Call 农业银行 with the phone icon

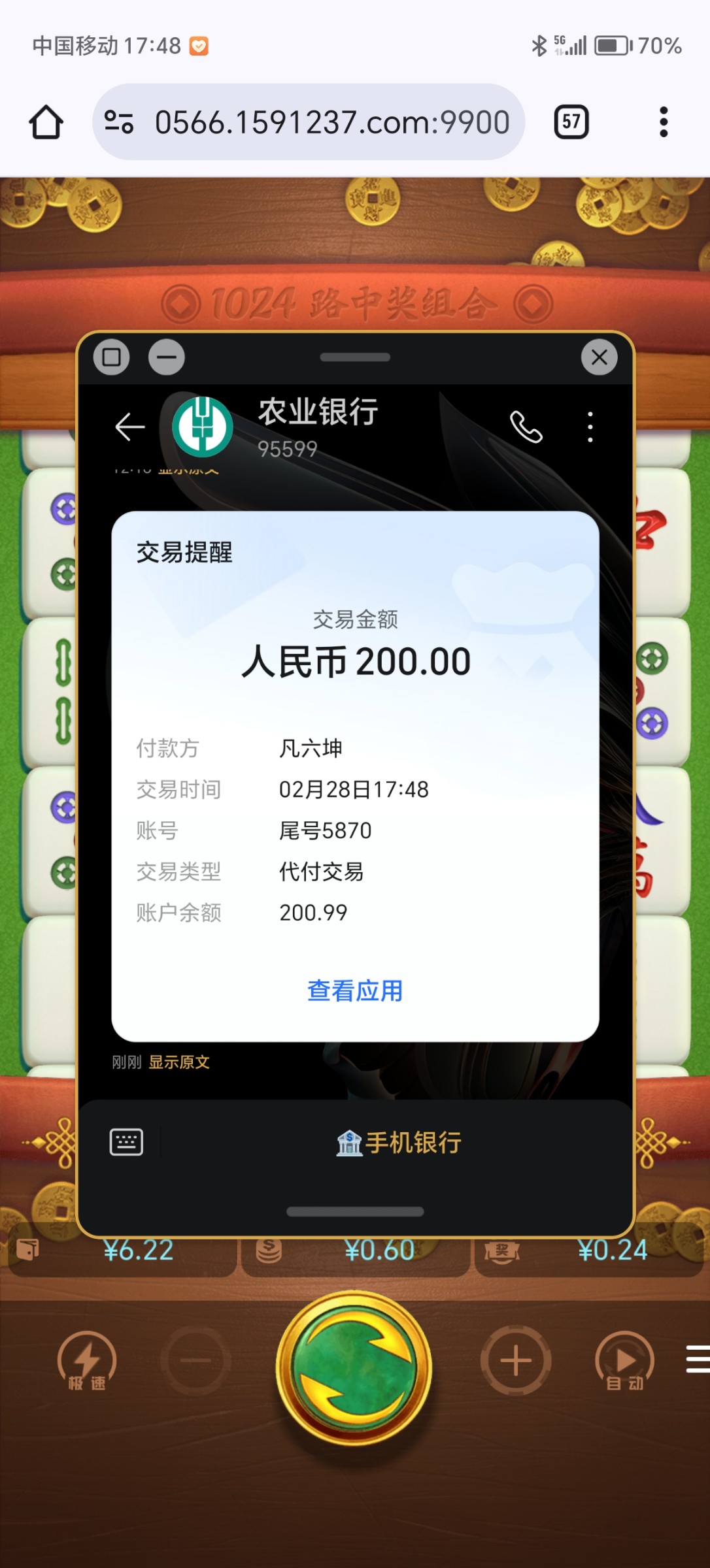pos(526,427)
